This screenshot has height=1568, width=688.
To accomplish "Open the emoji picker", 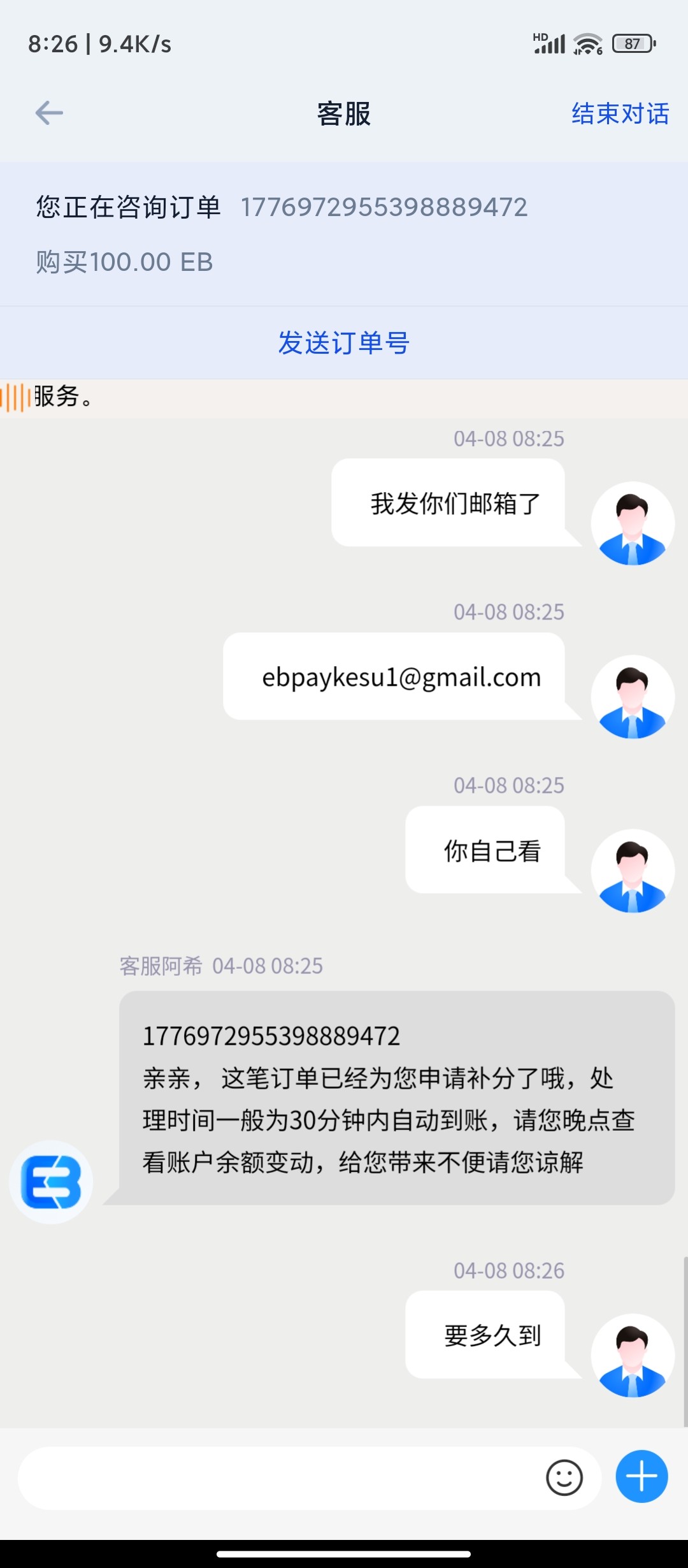I will tap(564, 1477).
